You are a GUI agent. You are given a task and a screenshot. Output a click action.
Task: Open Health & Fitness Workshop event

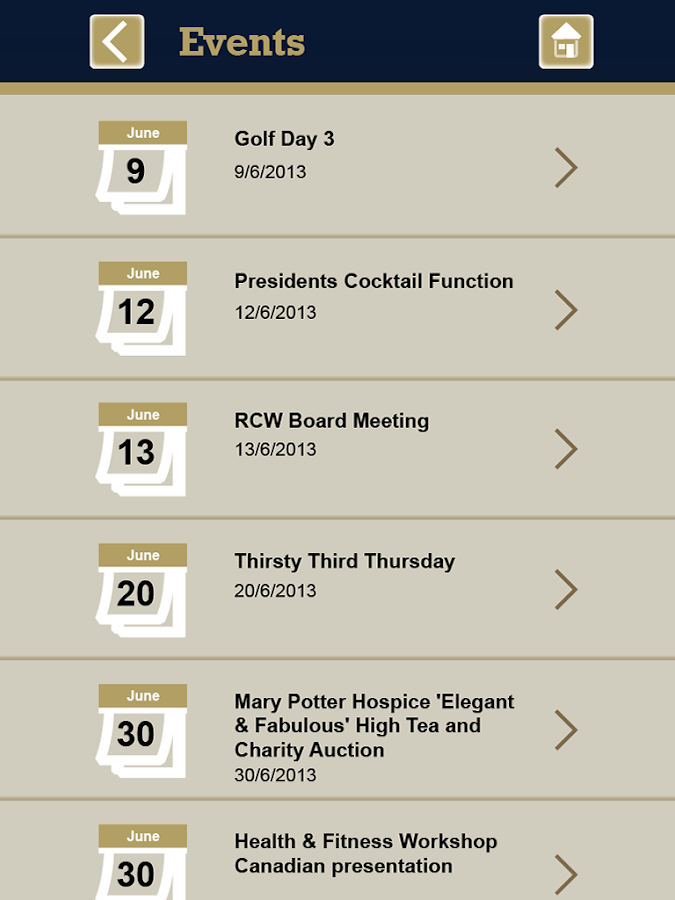click(x=337, y=858)
